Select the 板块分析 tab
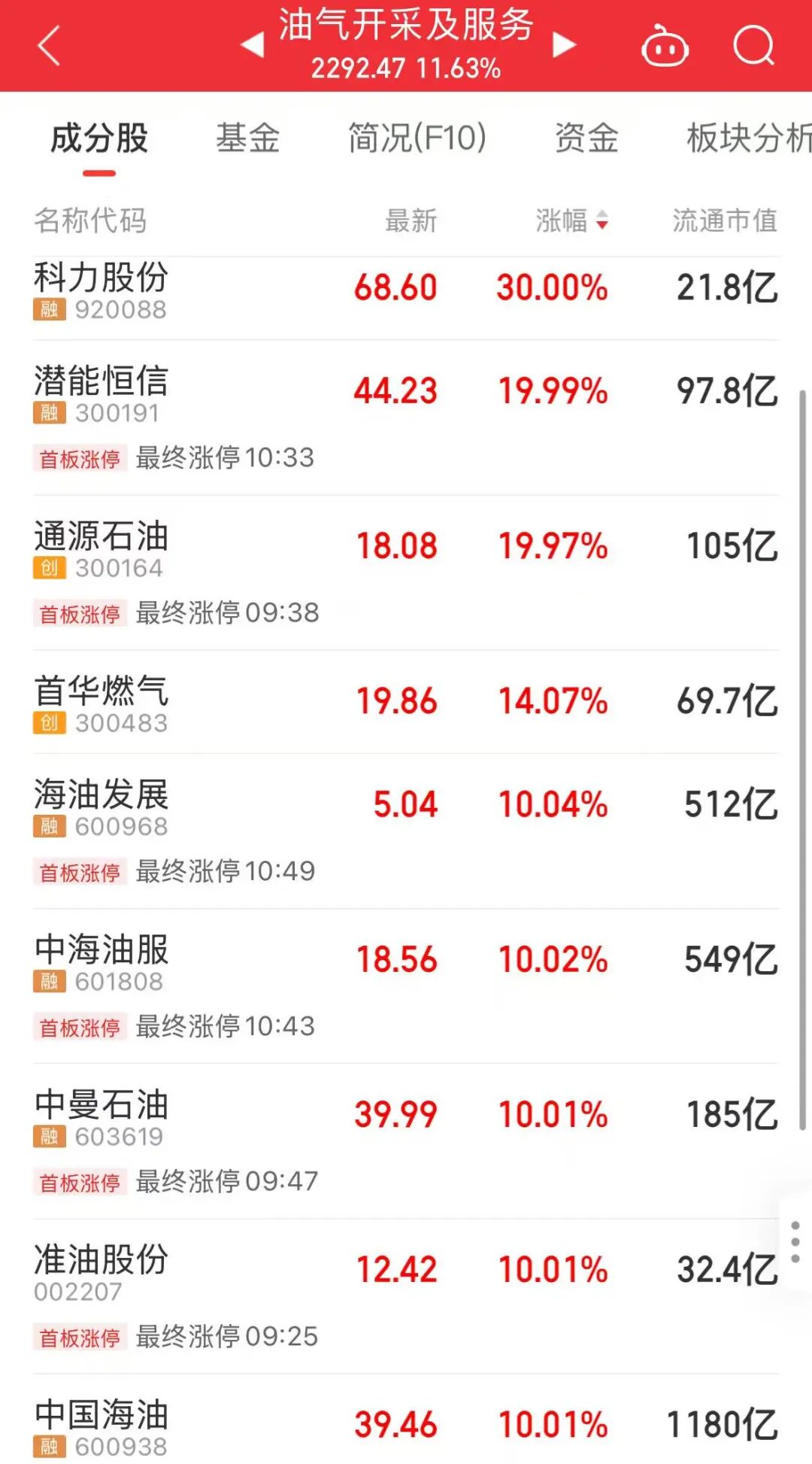Viewport: 812px width, 1464px height. click(748, 138)
